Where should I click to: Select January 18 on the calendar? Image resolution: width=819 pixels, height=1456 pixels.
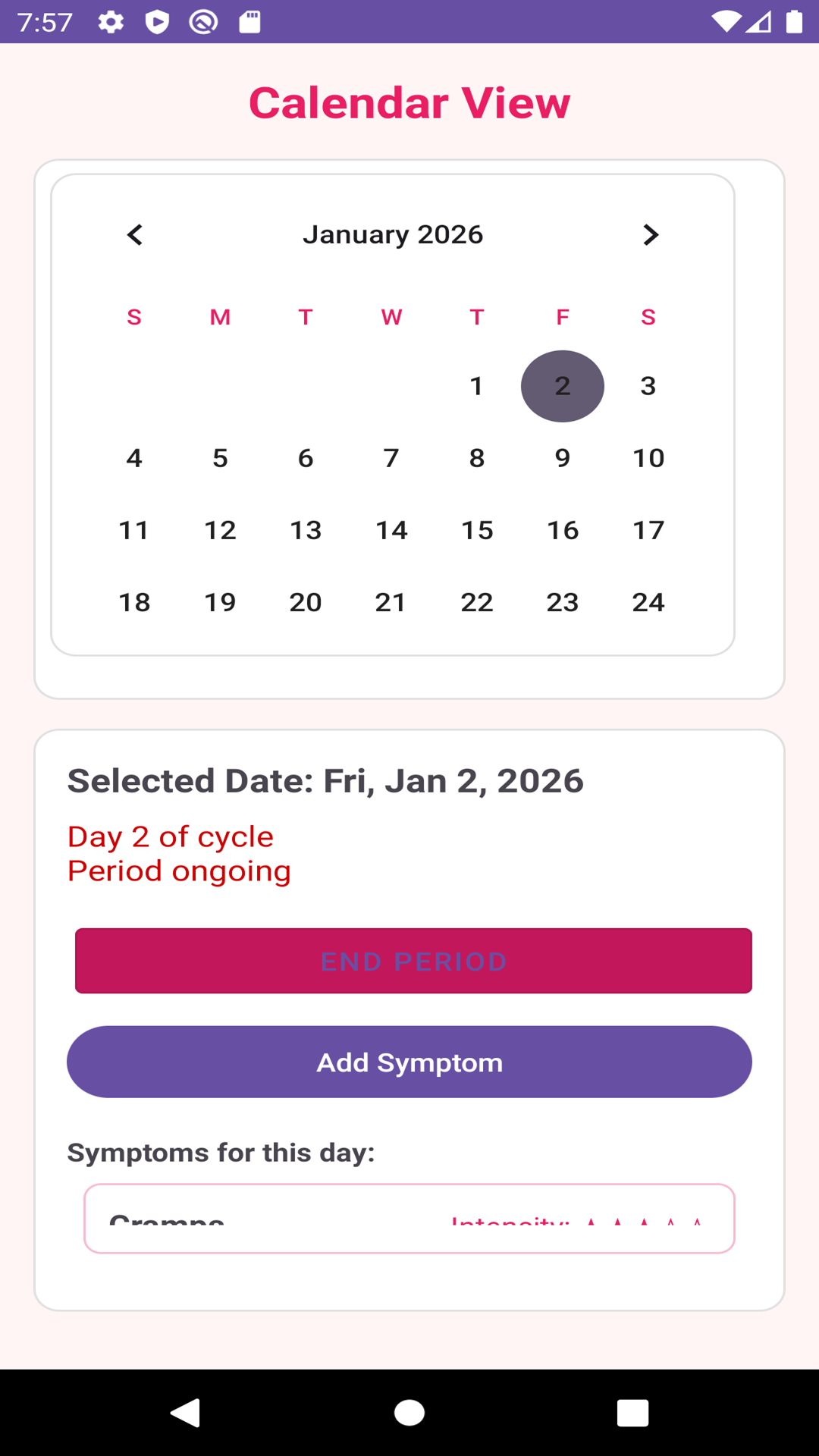[134, 602]
